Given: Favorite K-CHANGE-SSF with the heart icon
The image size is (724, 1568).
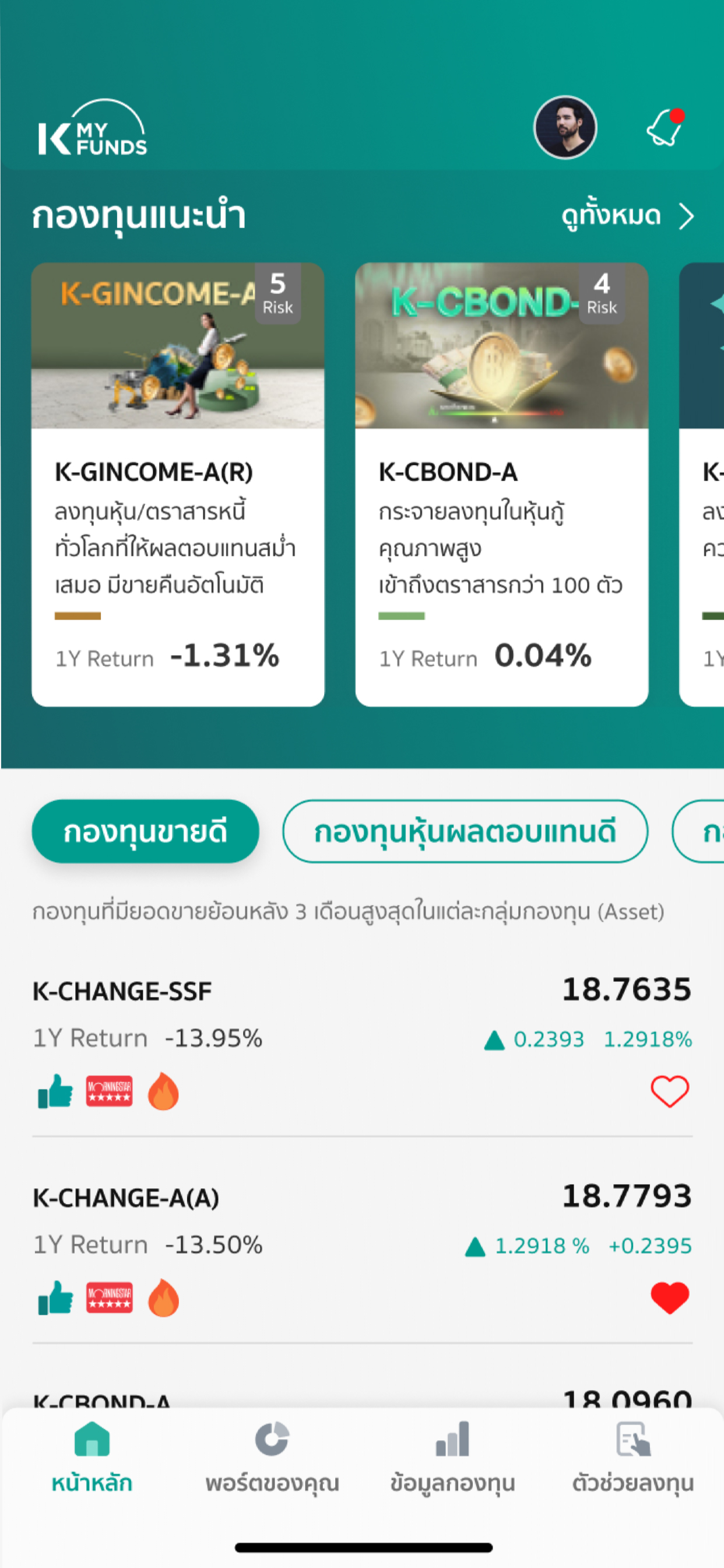Looking at the screenshot, I should coord(669,1091).
